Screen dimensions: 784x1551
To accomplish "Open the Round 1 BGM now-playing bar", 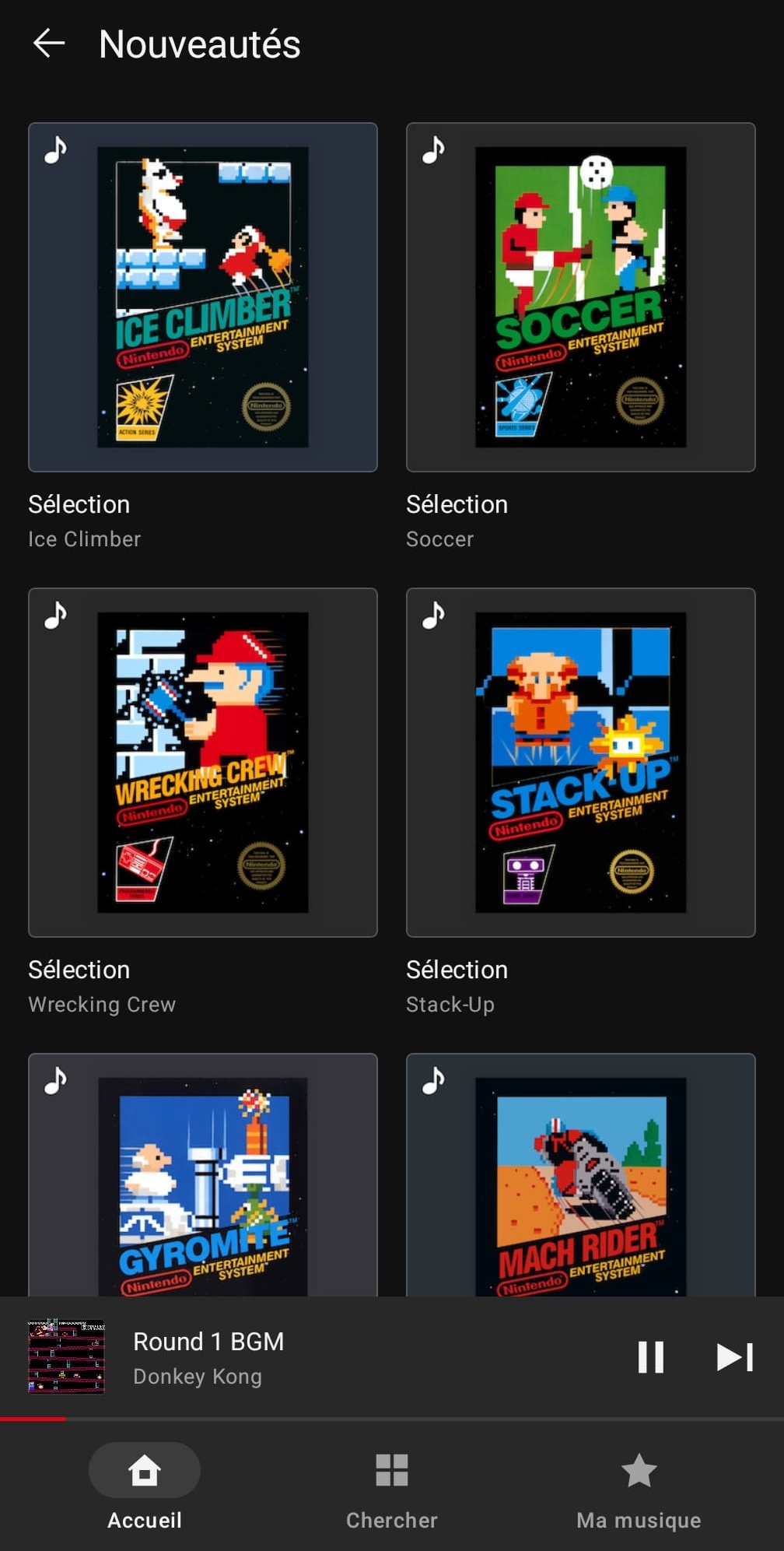I will click(x=311, y=1357).
